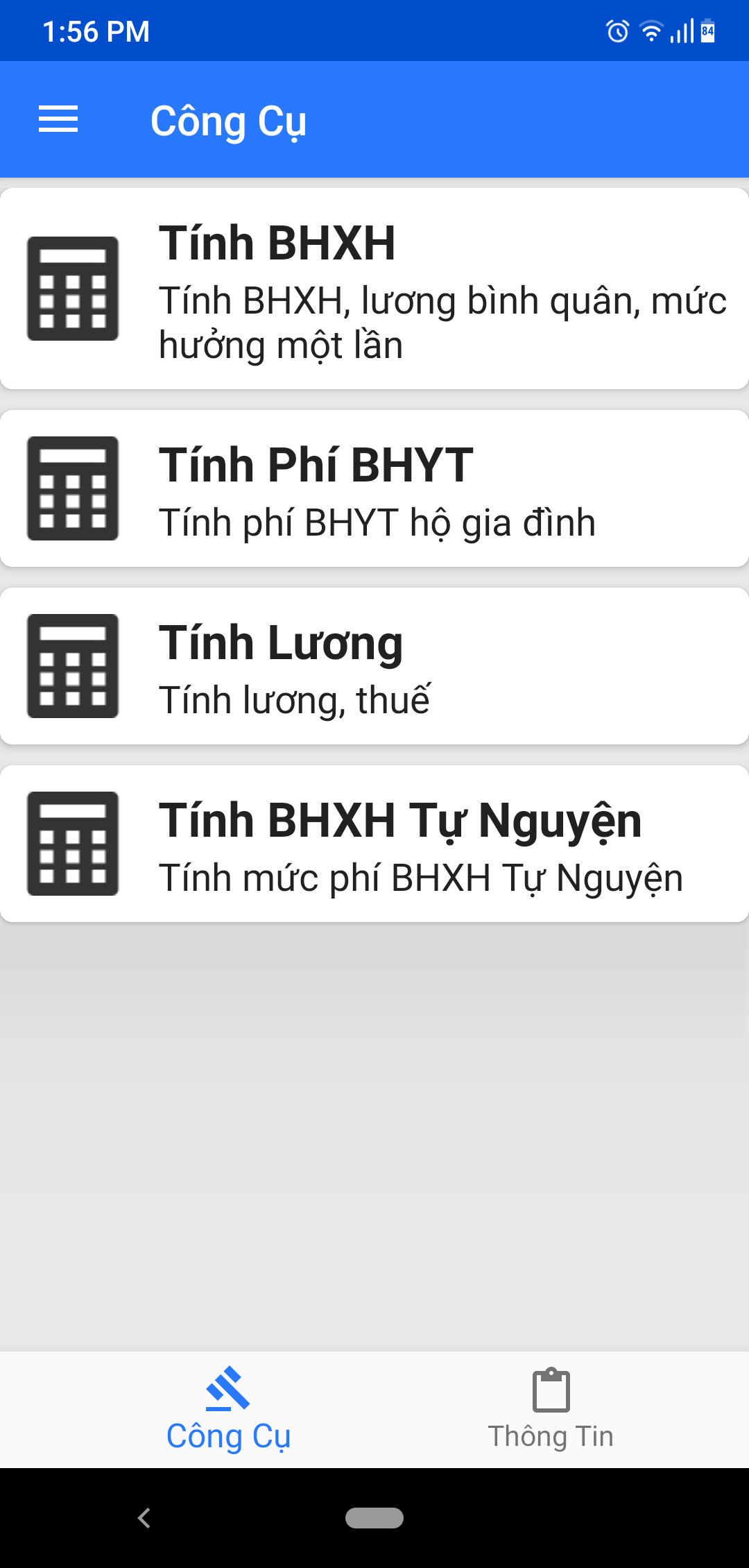749x1568 pixels.
Task: Switch to the Thông Tin tab
Action: (x=551, y=1410)
